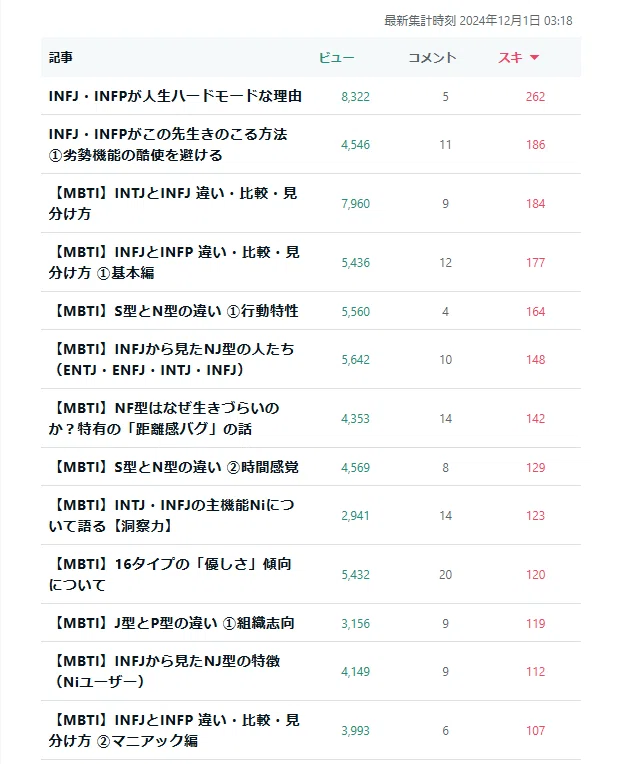Open article J型とP型の違い ①組織志向
The width and height of the screenshot is (618, 764).
(x=172, y=623)
